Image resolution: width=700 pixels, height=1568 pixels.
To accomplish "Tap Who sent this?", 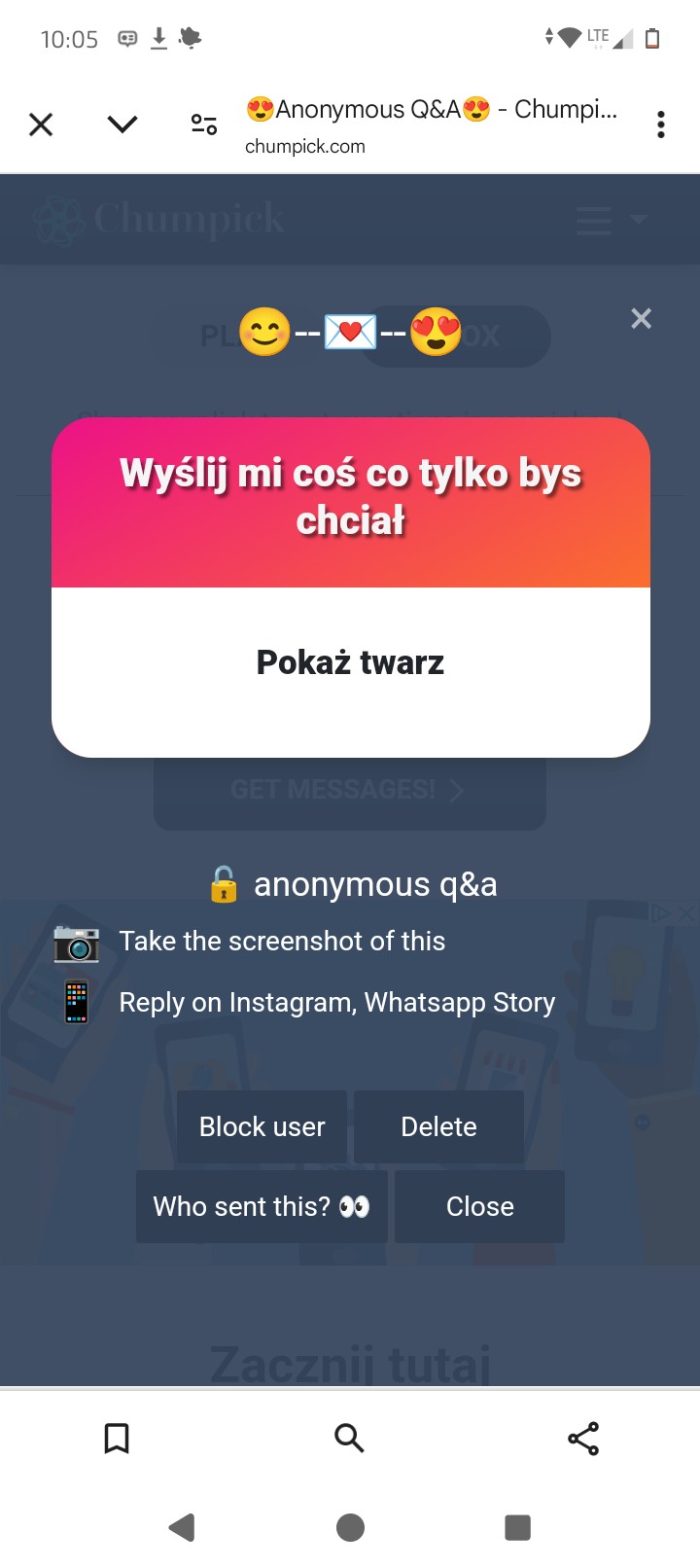I will point(262,1206).
